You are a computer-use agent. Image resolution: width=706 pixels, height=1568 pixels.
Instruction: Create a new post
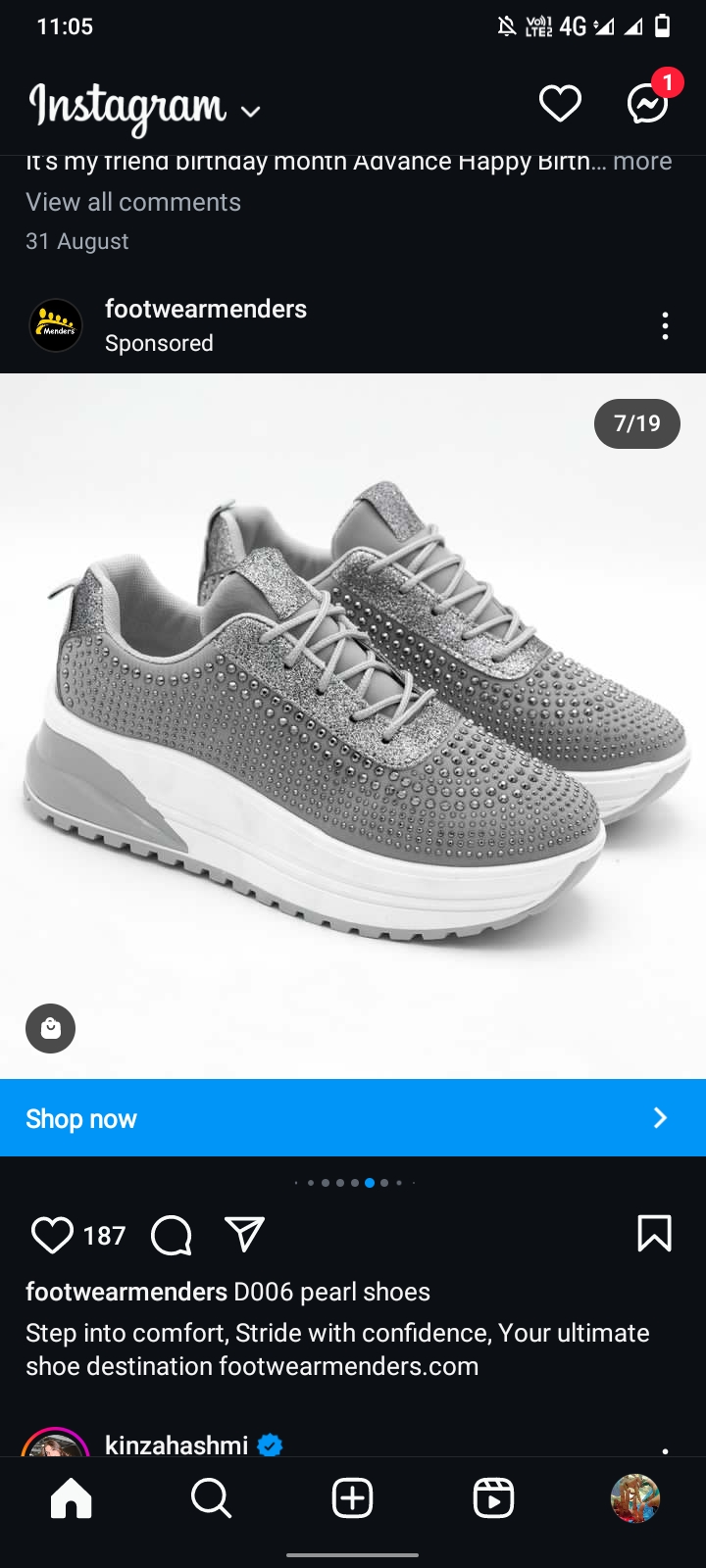(x=352, y=1498)
